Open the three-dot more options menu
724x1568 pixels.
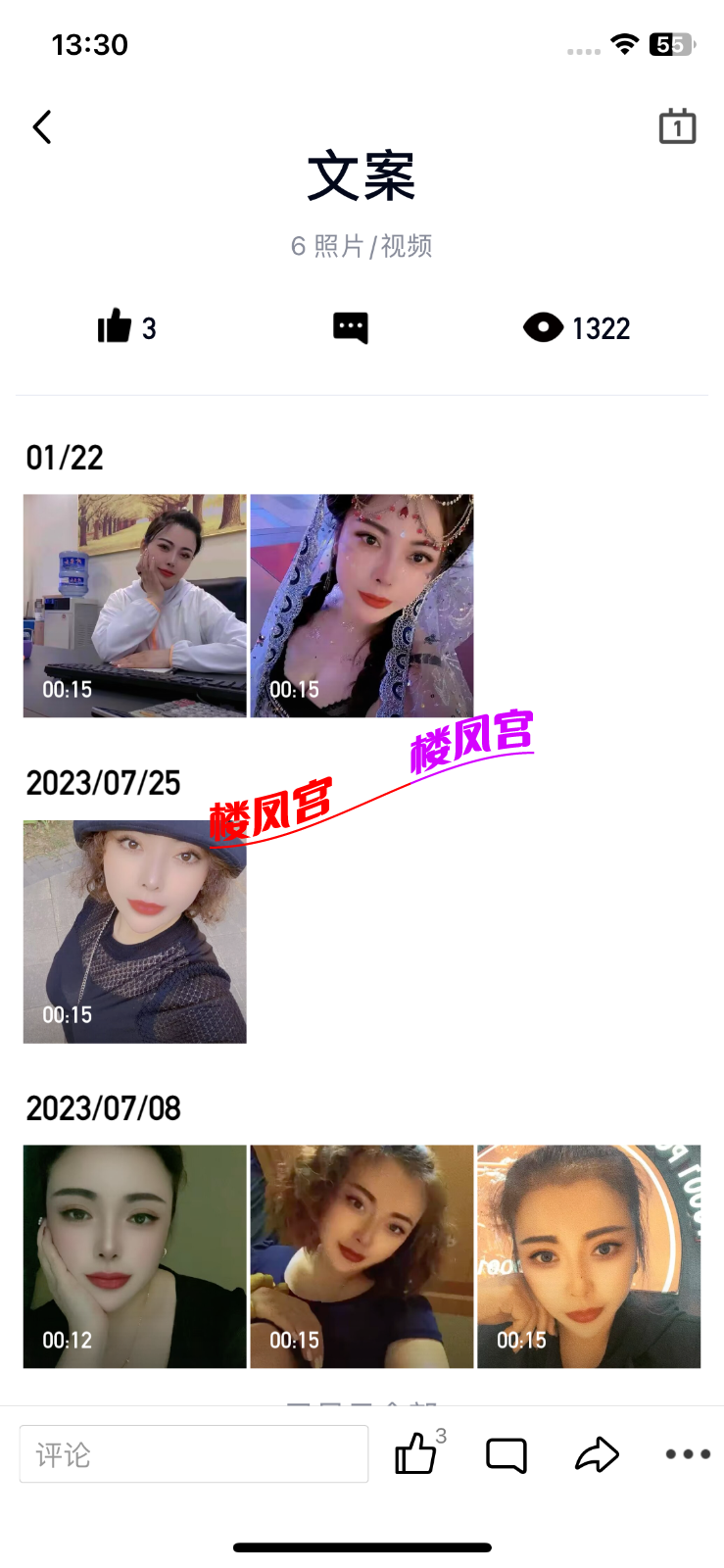click(x=688, y=1454)
